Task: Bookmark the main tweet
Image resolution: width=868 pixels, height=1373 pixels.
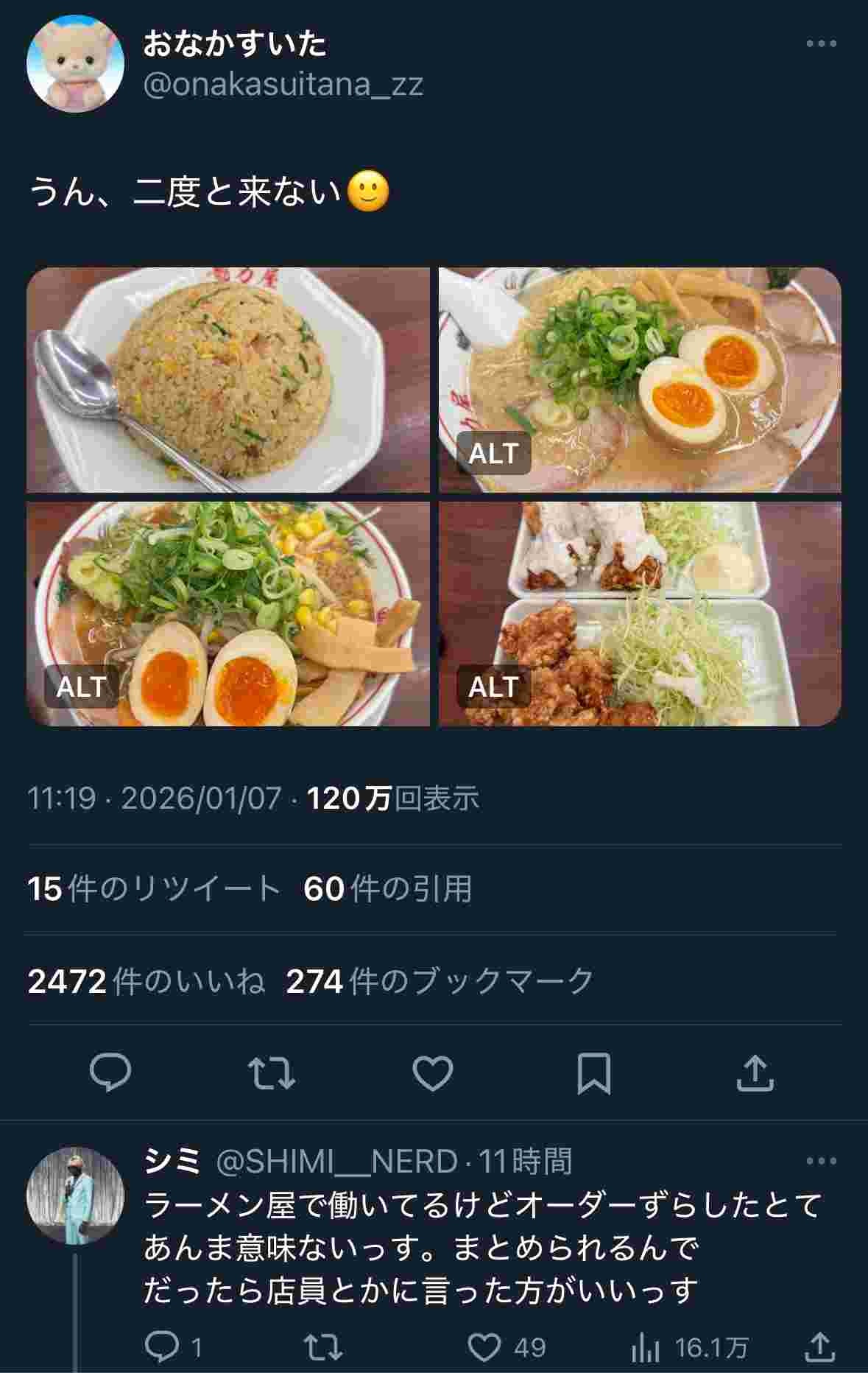Action: coord(593,1073)
